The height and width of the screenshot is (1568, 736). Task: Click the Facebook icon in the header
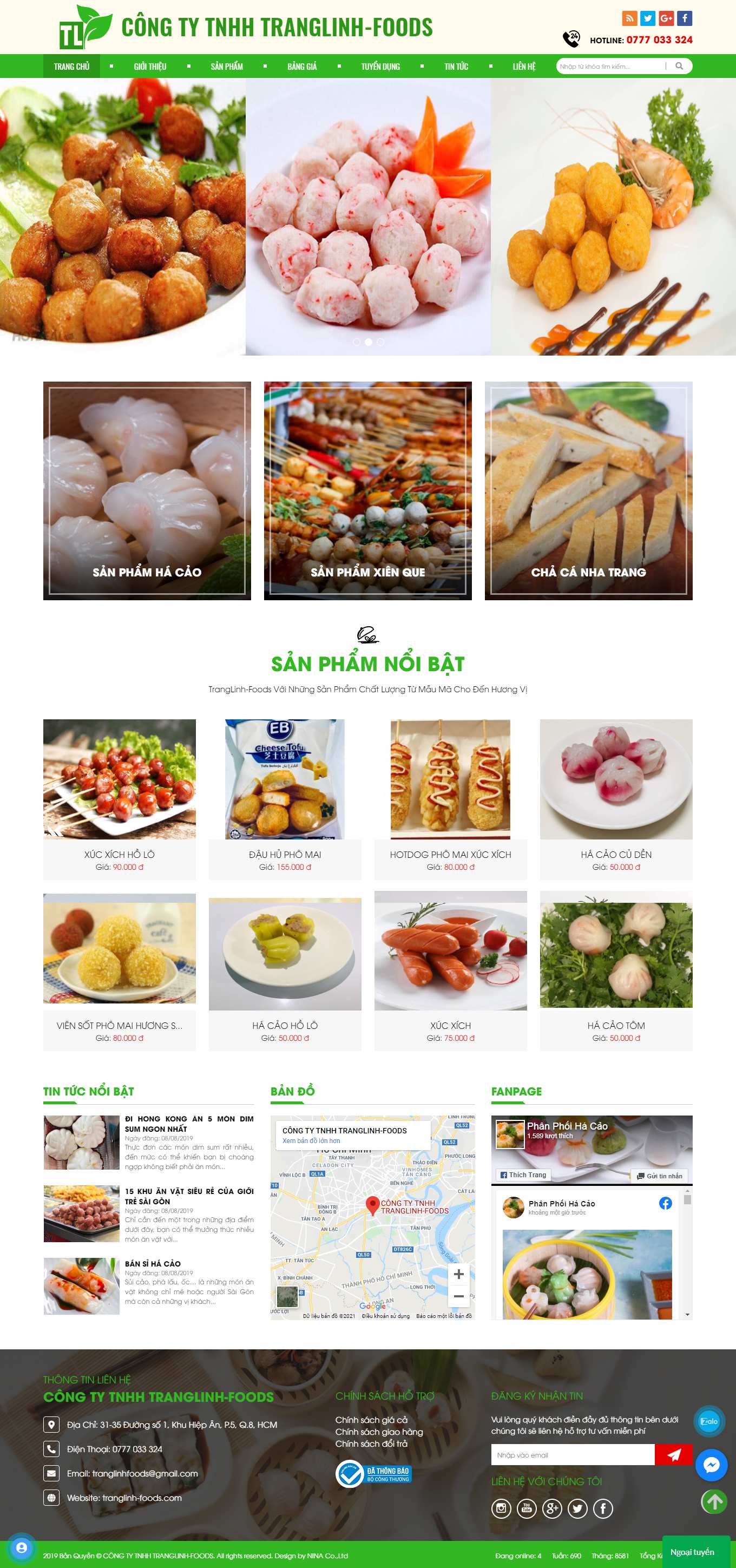[685, 19]
